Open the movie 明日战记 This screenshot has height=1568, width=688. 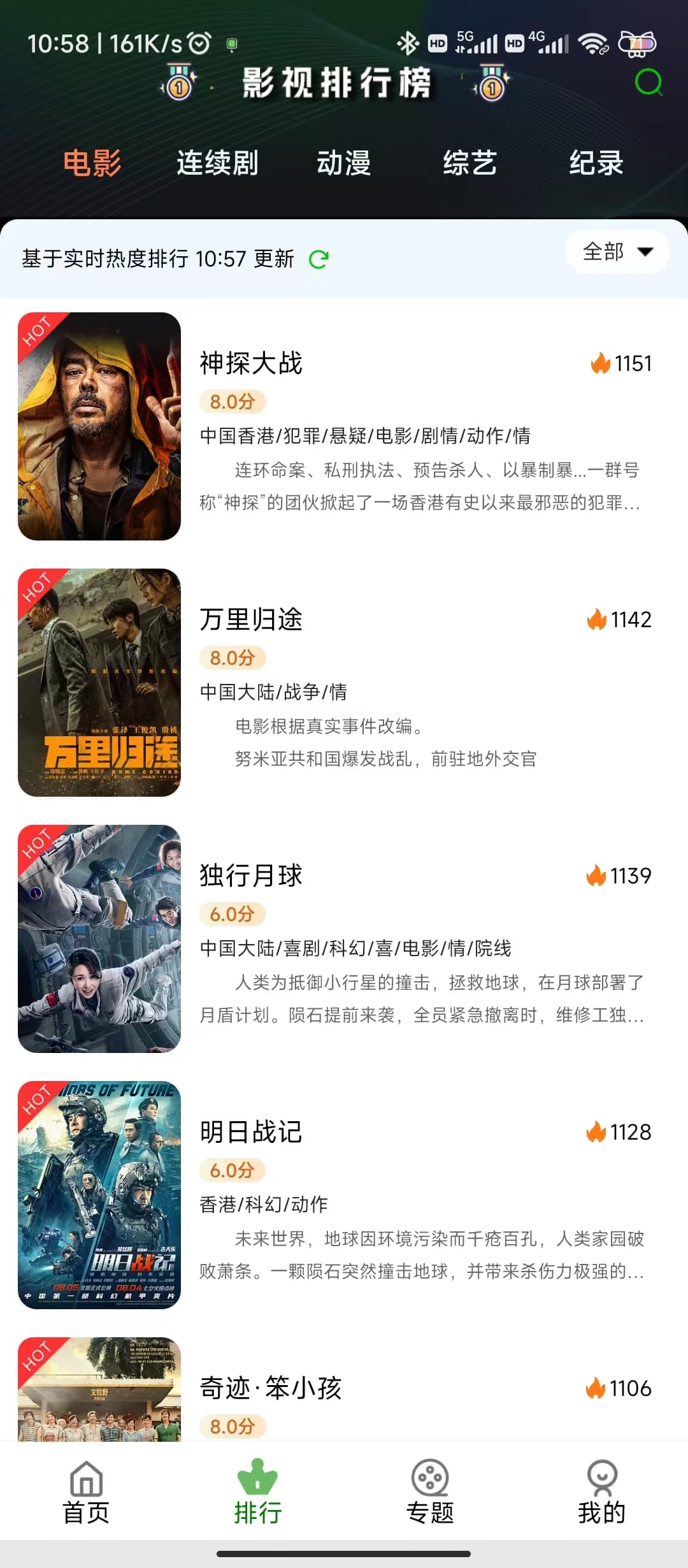(251, 1132)
